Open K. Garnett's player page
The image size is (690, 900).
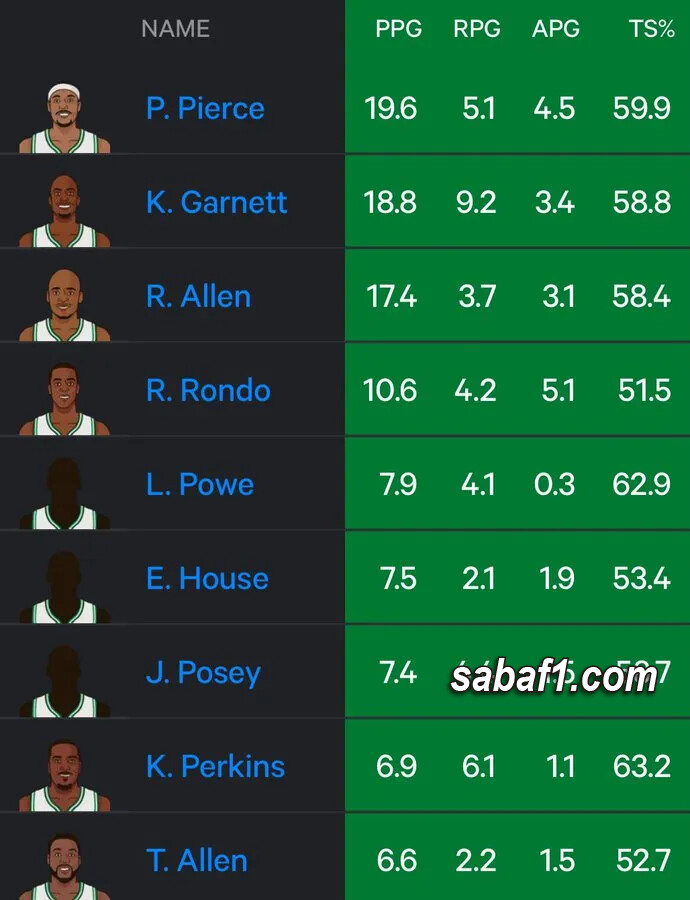click(x=216, y=202)
